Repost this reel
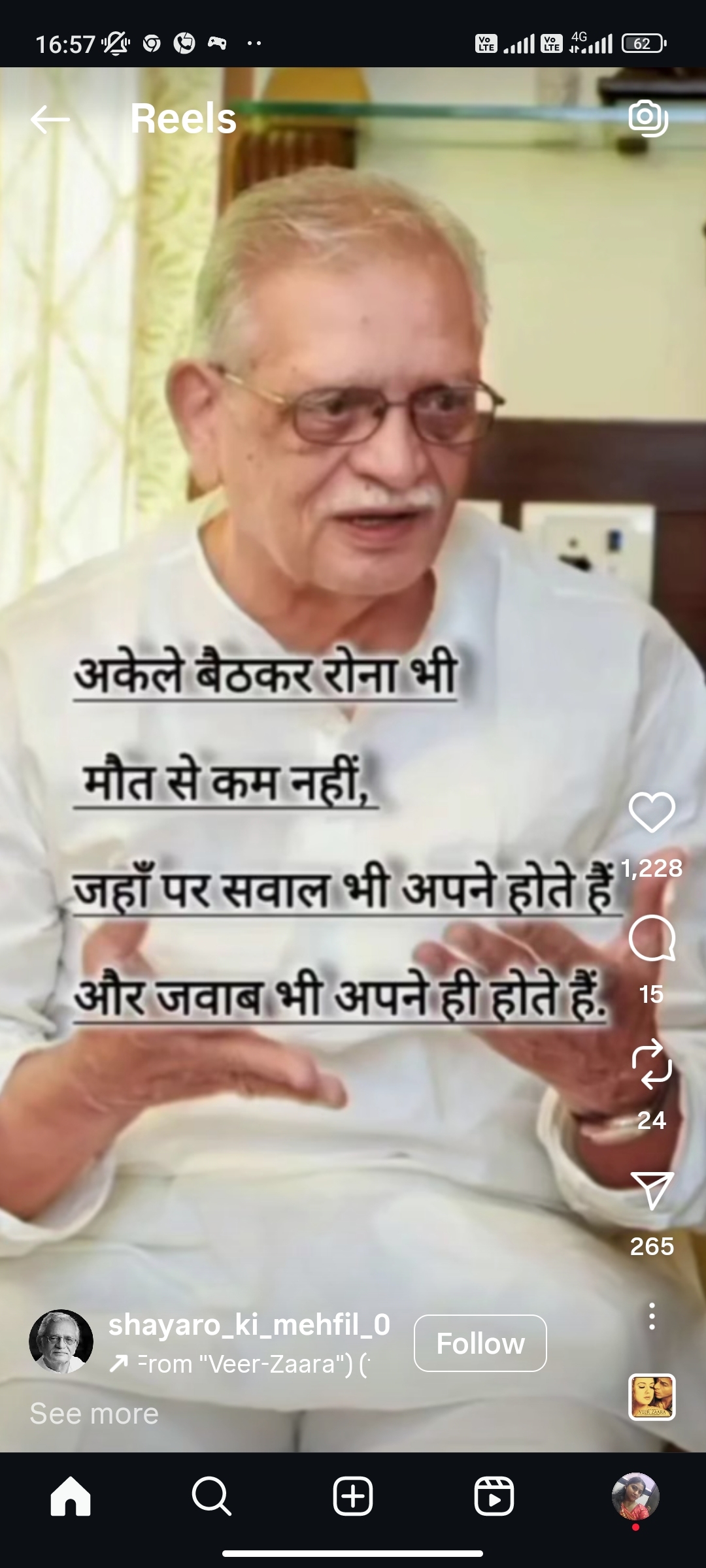The image size is (706, 1568). pos(651,1064)
